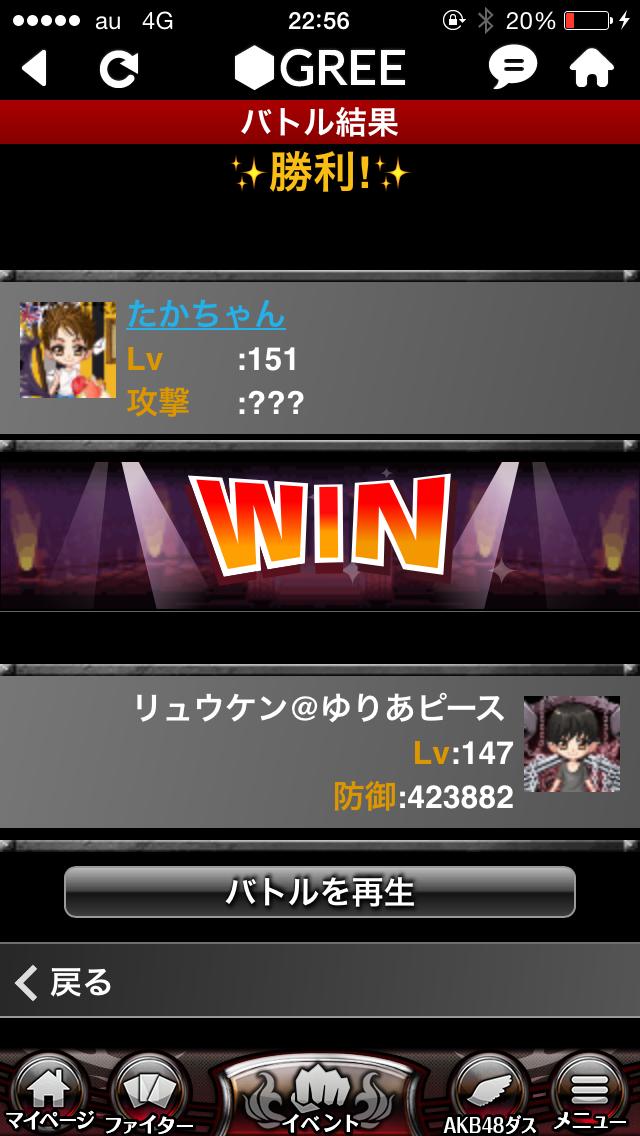The height and width of the screenshot is (1136, 640).
Task: Open the GREE chat messages
Action: (x=513, y=68)
